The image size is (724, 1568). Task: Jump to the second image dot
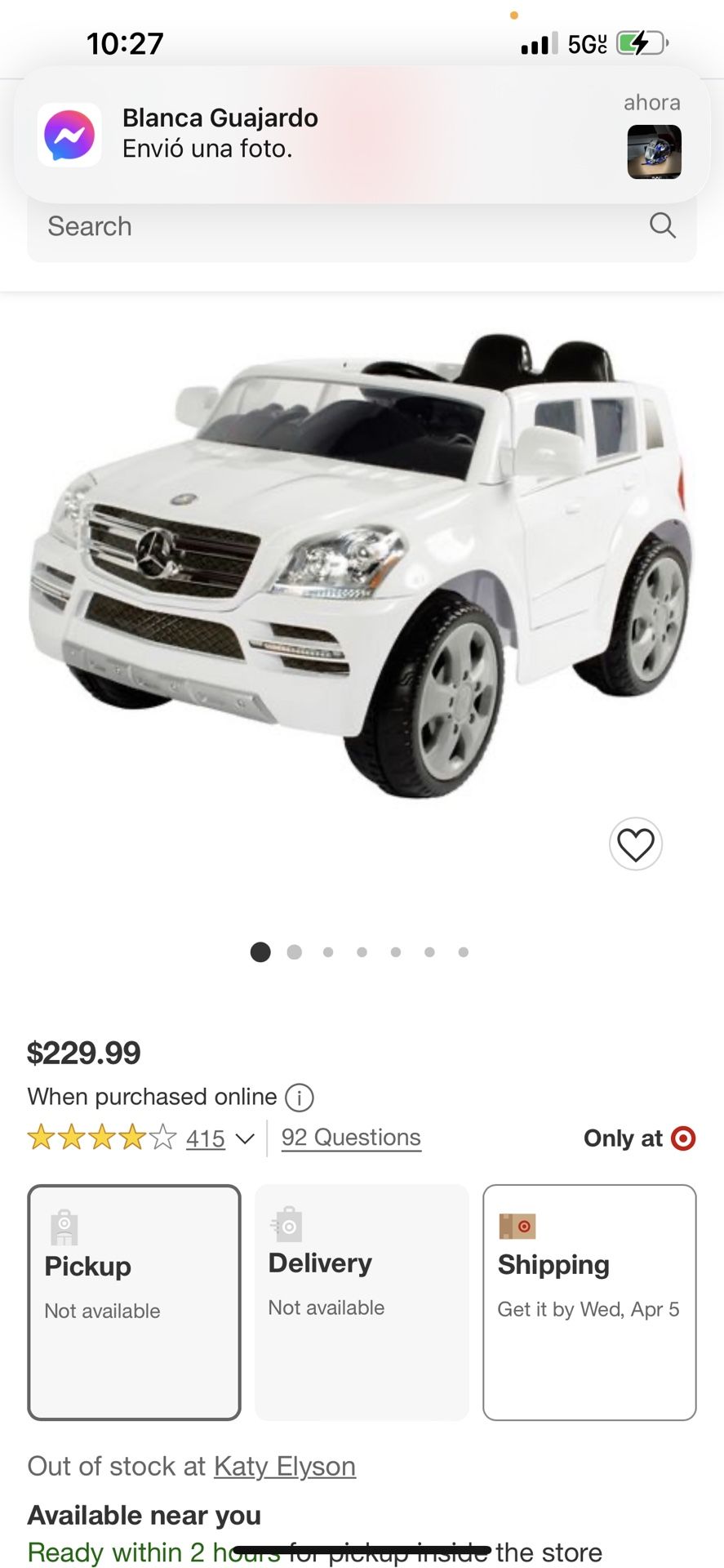pos(295,952)
